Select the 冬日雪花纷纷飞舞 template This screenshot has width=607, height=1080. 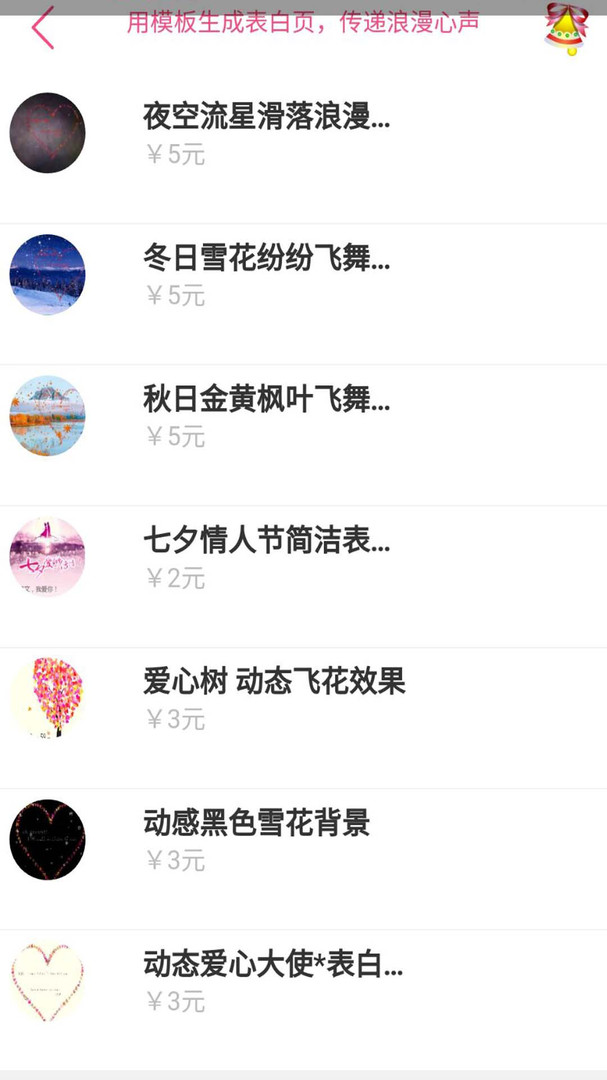click(266, 260)
